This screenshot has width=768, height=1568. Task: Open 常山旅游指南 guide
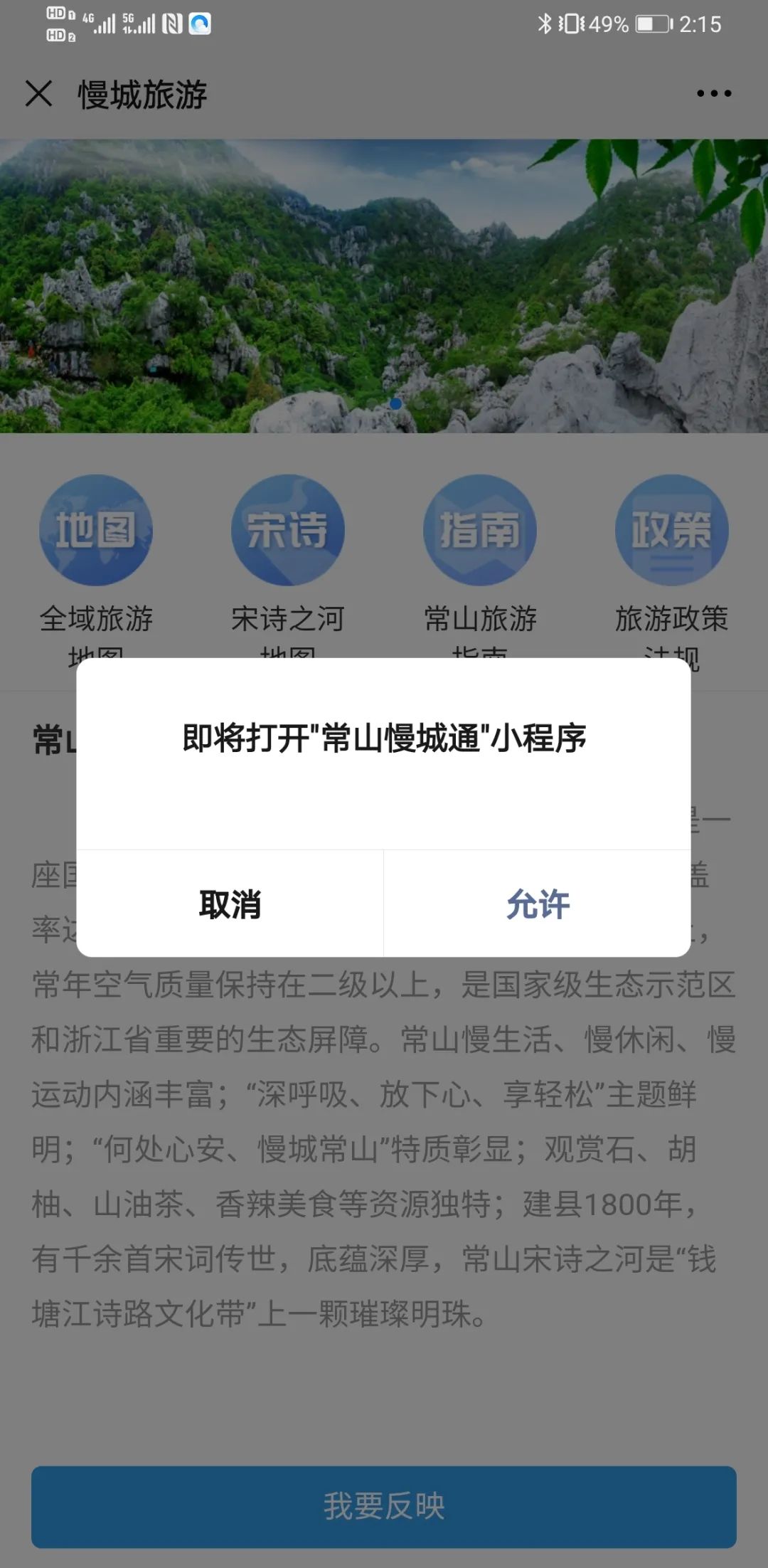tap(480, 531)
